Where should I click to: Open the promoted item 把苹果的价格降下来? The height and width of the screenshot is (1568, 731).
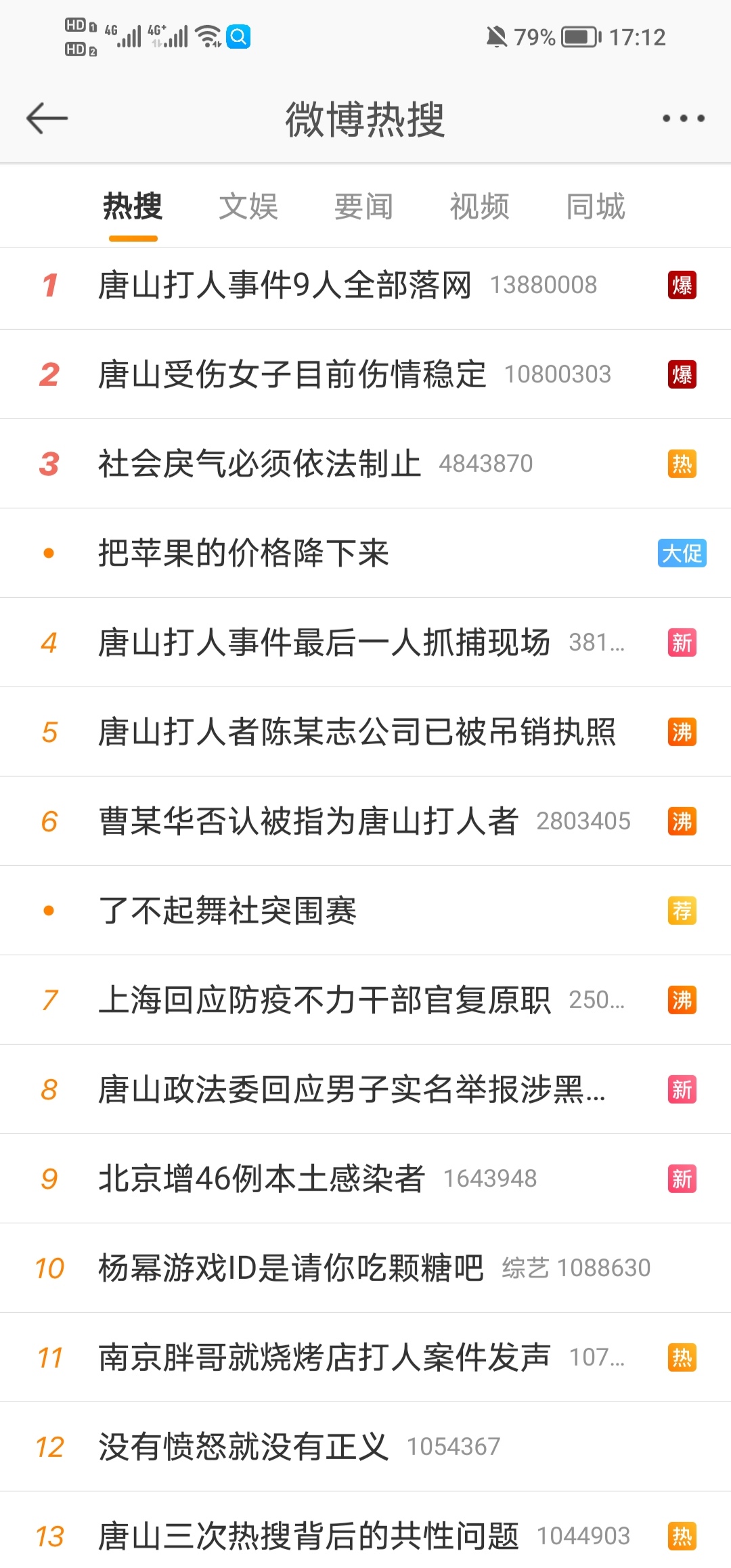[x=244, y=553]
